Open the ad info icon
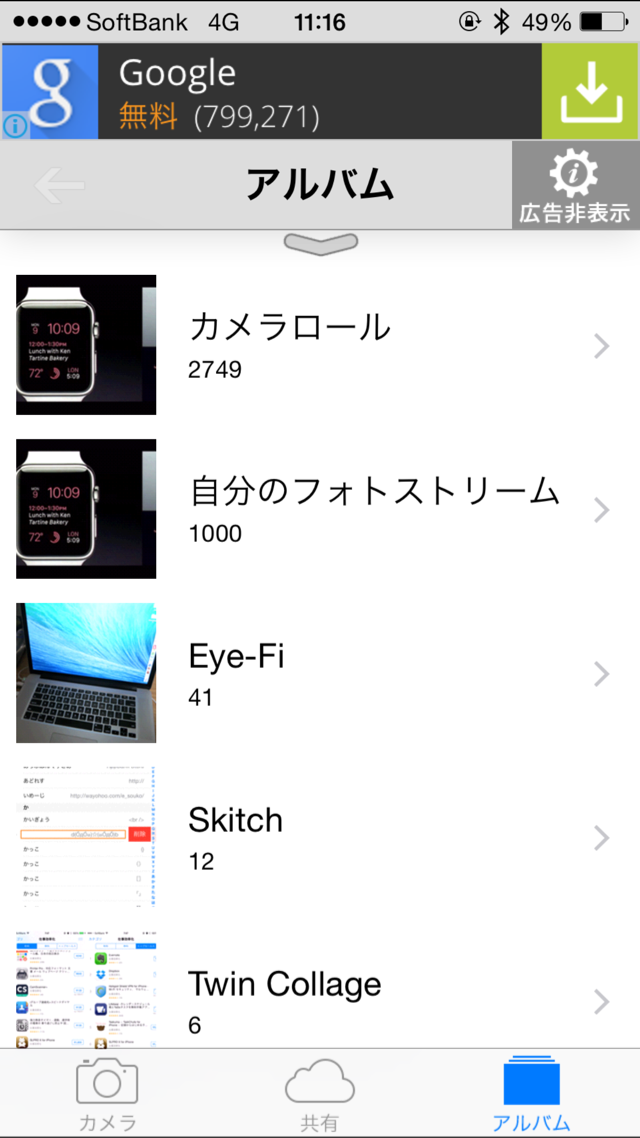This screenshot has height=1138, width=640. click(15, 126)
